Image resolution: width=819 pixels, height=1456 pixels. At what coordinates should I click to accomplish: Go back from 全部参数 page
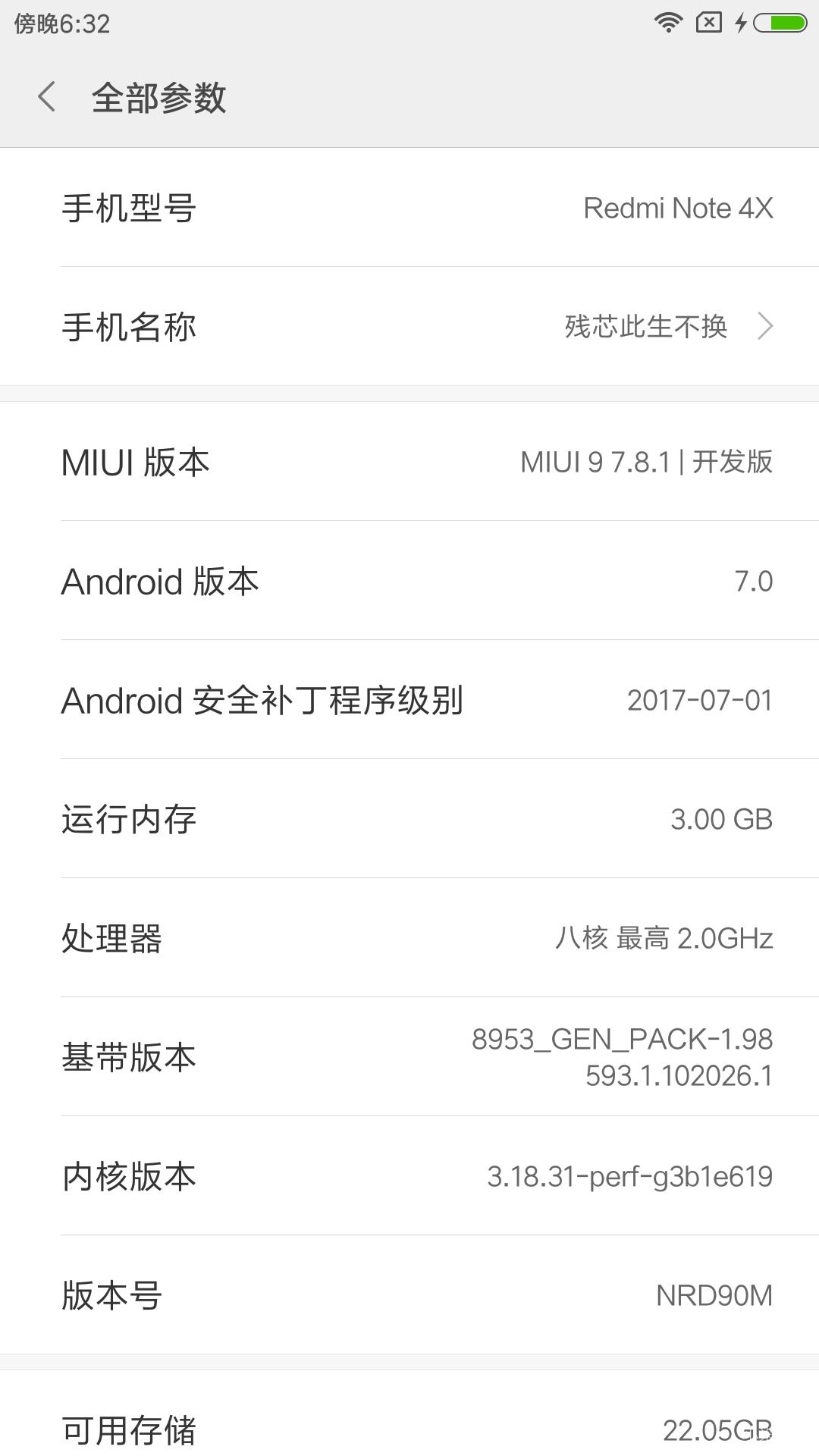(x=47, y=97)
